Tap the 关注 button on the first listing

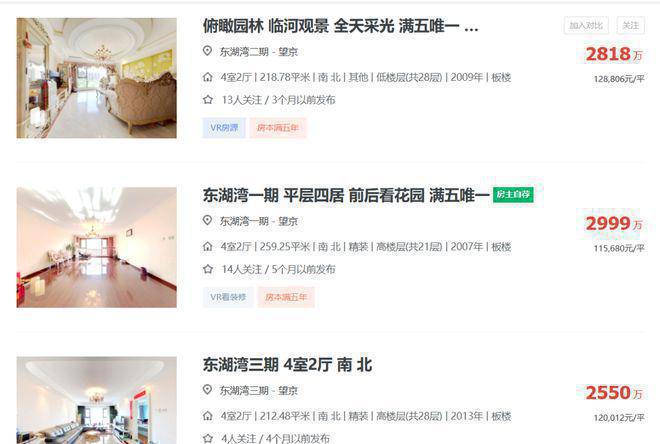click(630, 25)
